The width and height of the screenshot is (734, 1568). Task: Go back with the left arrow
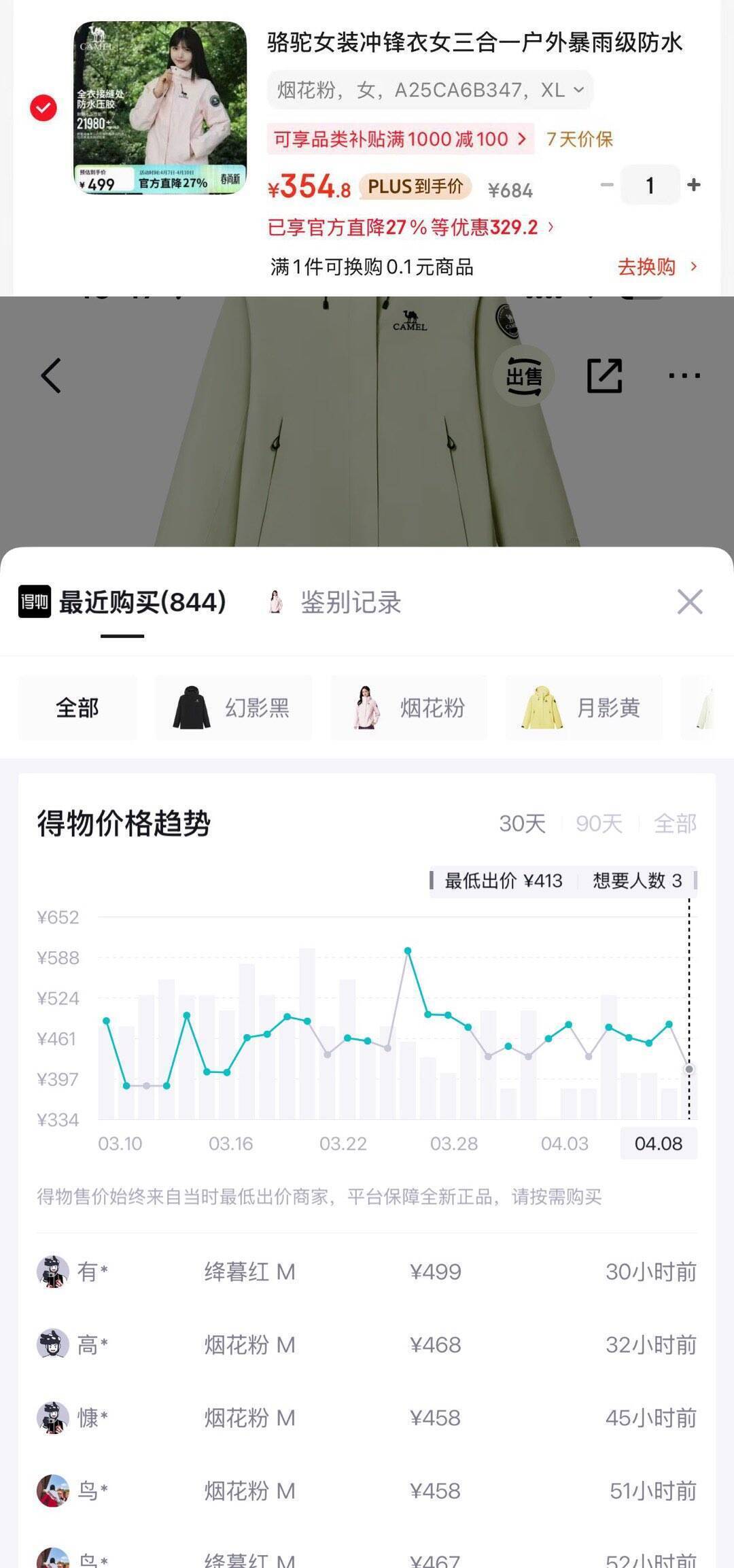(51, 375)
